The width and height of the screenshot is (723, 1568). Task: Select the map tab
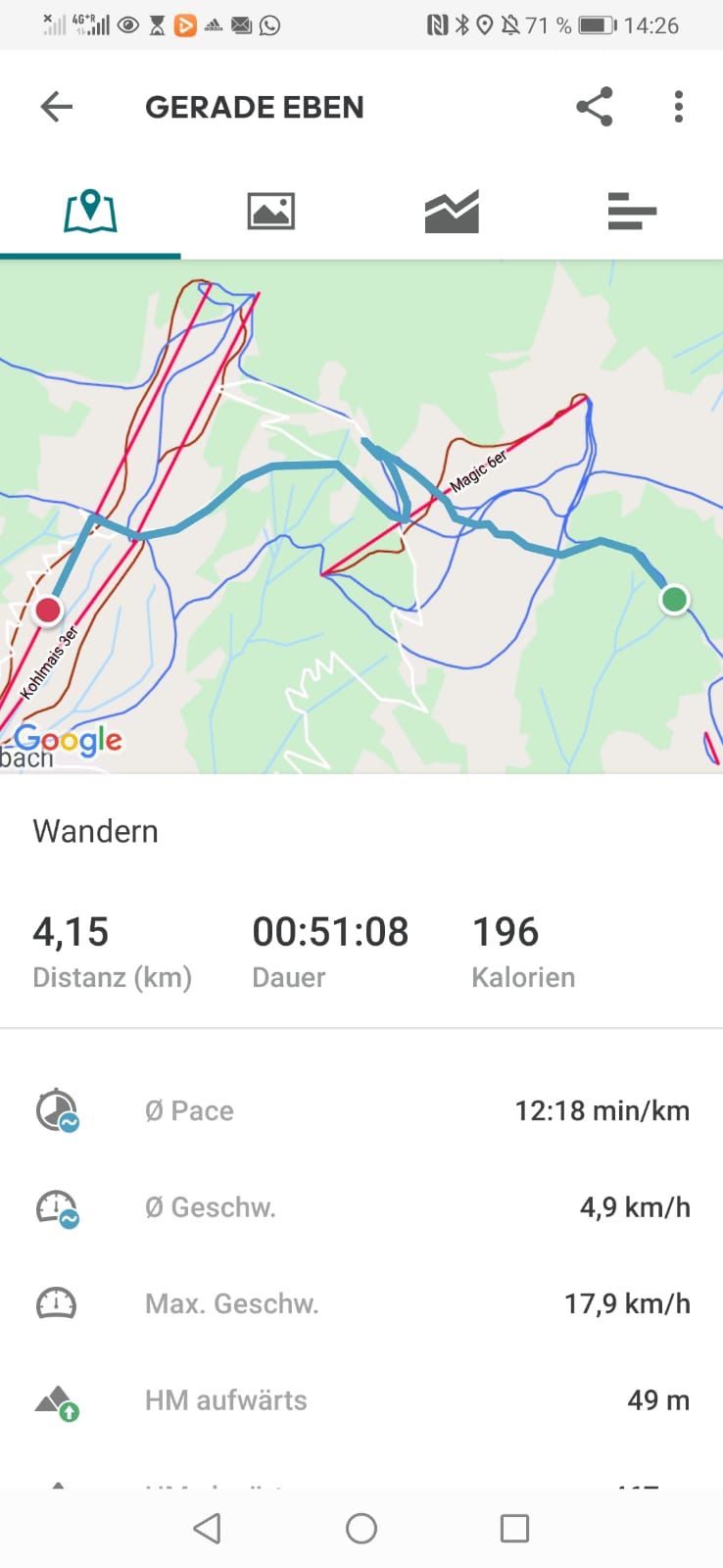coord(90,211)
